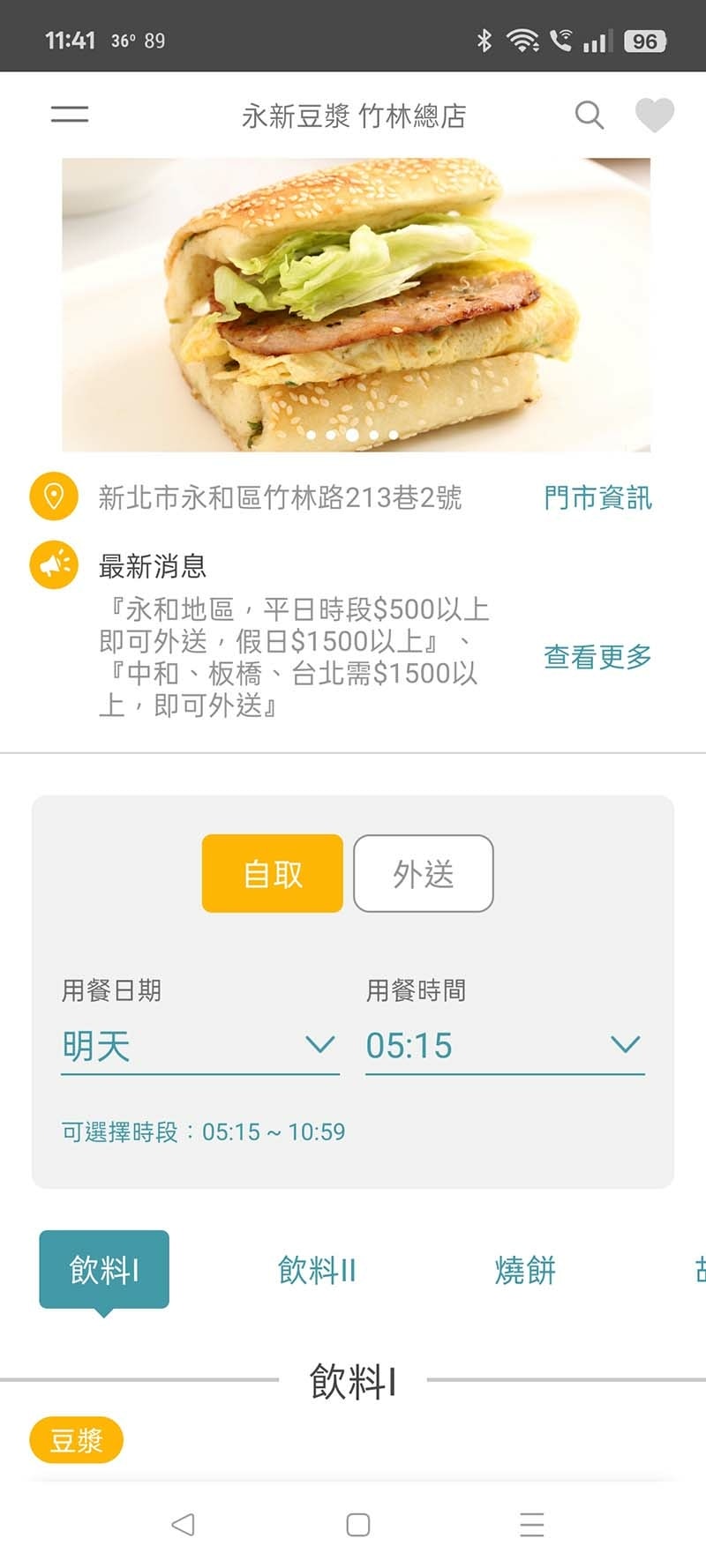Switch to the 飲料II tab
706x1568 pixels.
pos(316,1270)
